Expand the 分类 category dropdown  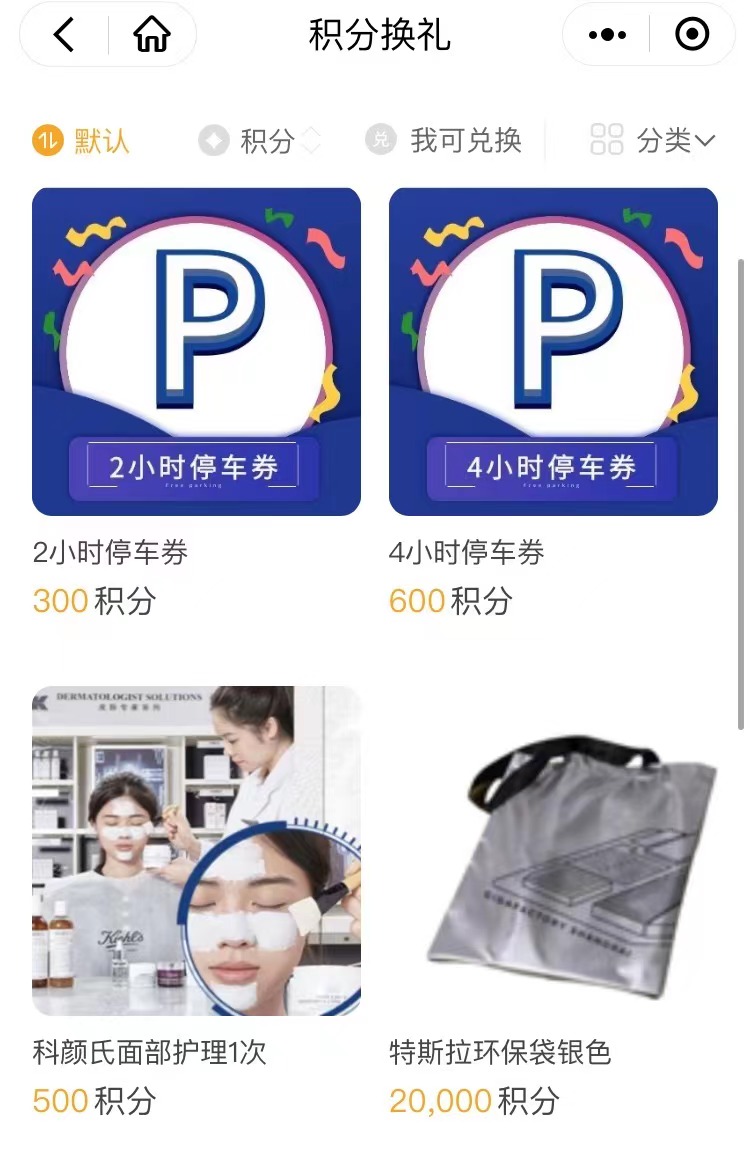(654, 141)
